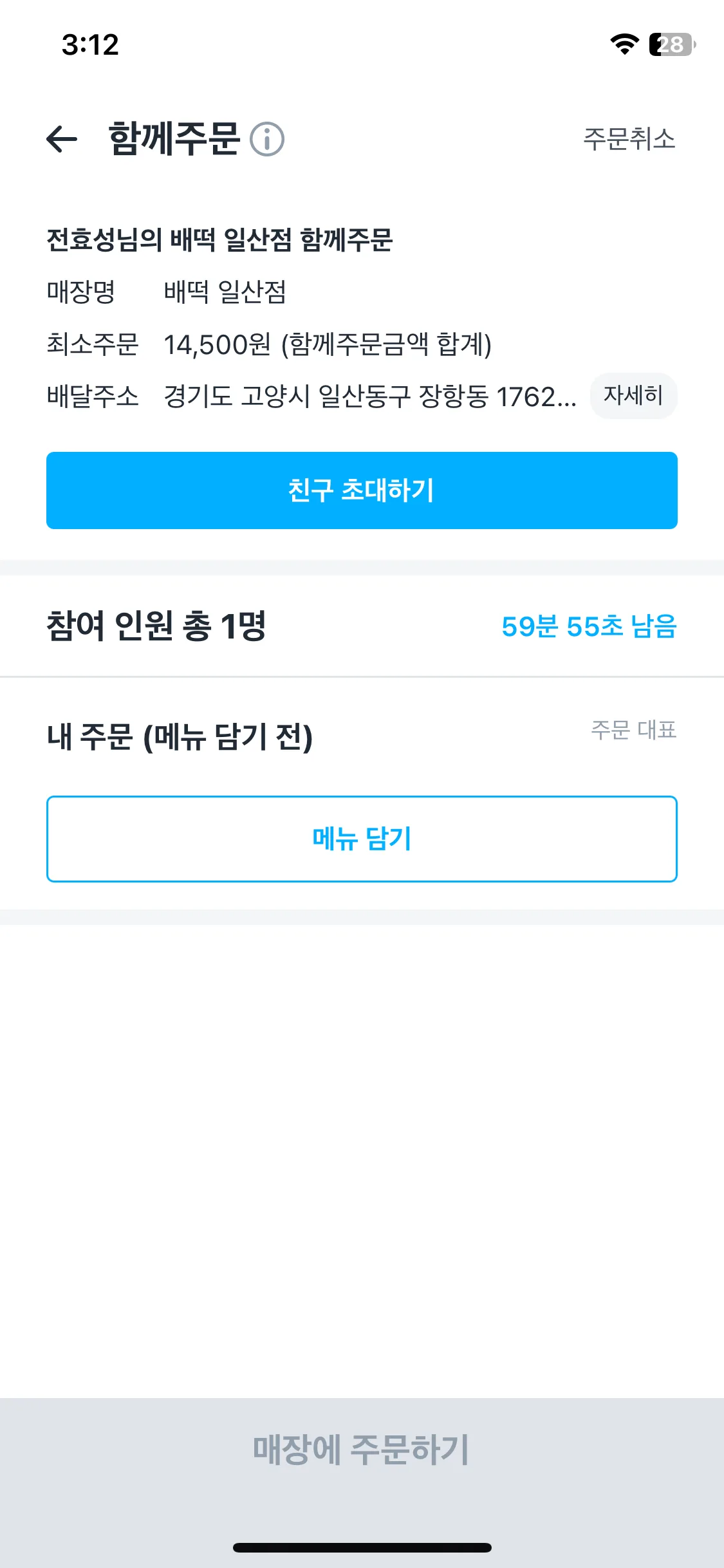The width and height of the screenshot is (724, 1568).
Task: Show delivery address details via 자세히
Action: point(633,395)
